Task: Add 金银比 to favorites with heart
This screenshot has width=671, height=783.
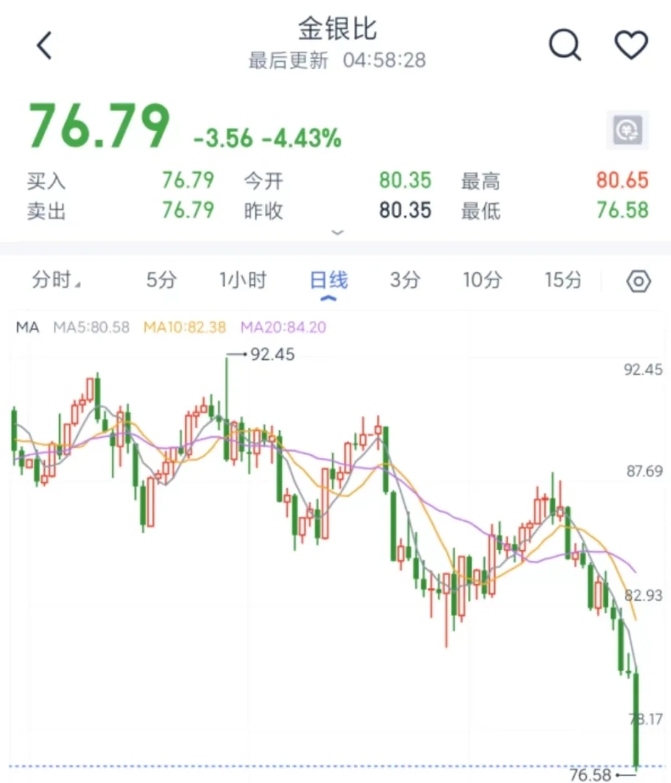Action: click(x=631, y=45)
